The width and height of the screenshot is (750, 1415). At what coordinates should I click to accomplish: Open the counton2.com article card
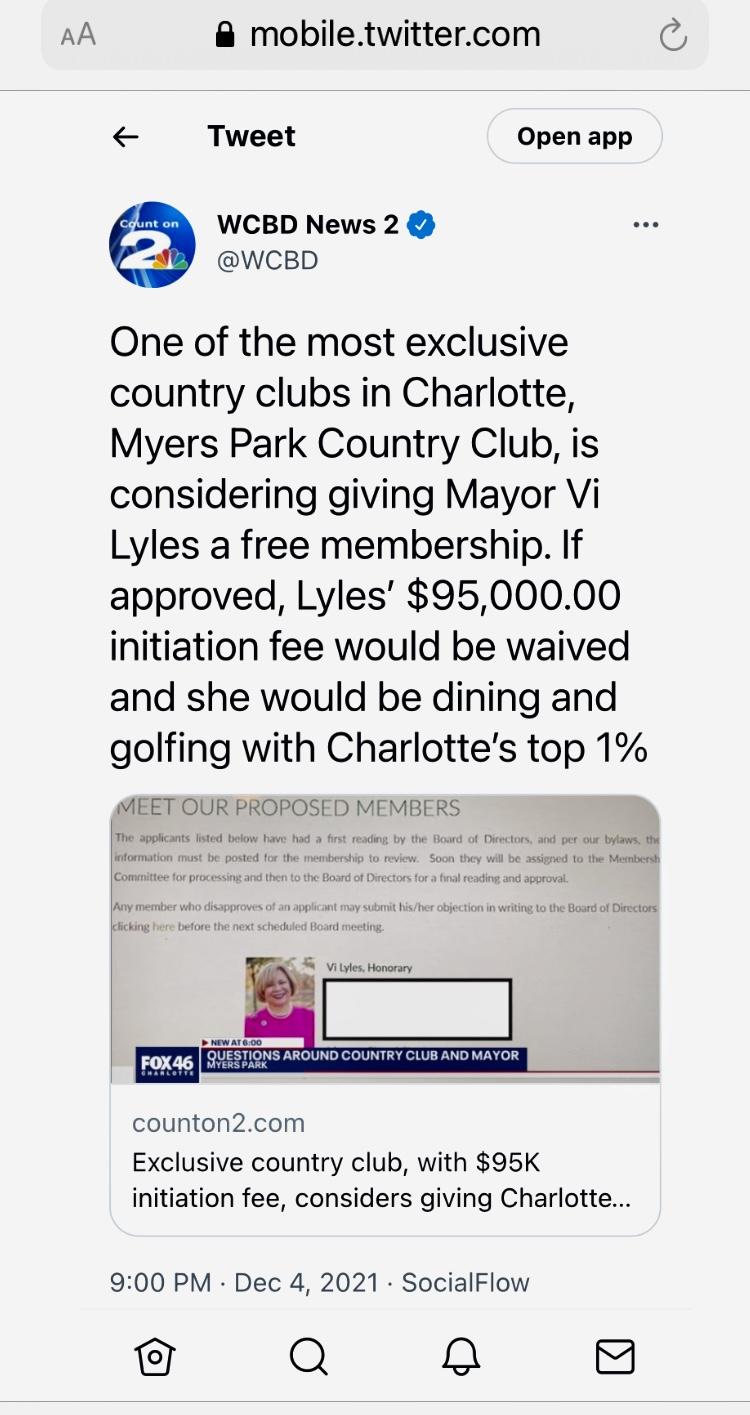coord(385,1015)
